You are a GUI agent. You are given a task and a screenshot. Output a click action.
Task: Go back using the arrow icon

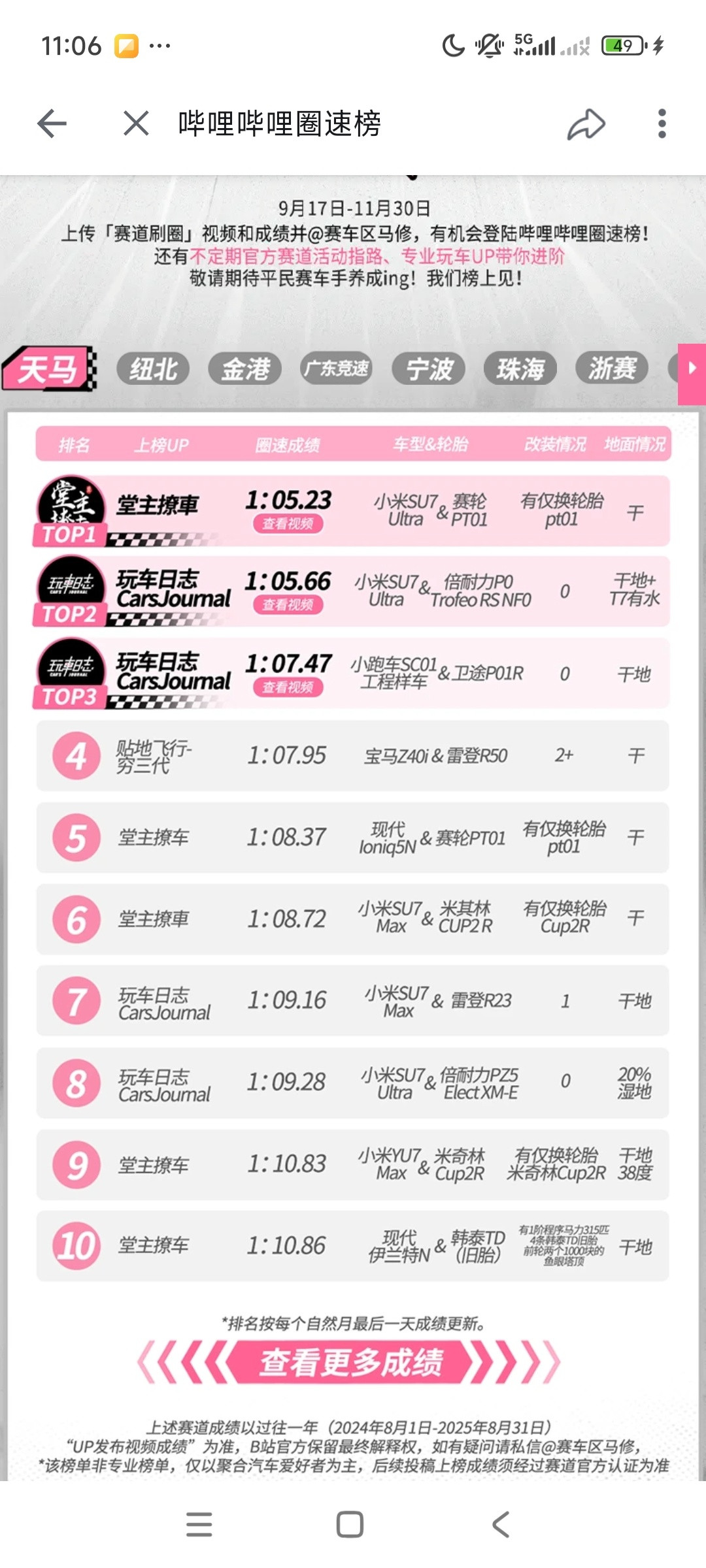[52, 123]
